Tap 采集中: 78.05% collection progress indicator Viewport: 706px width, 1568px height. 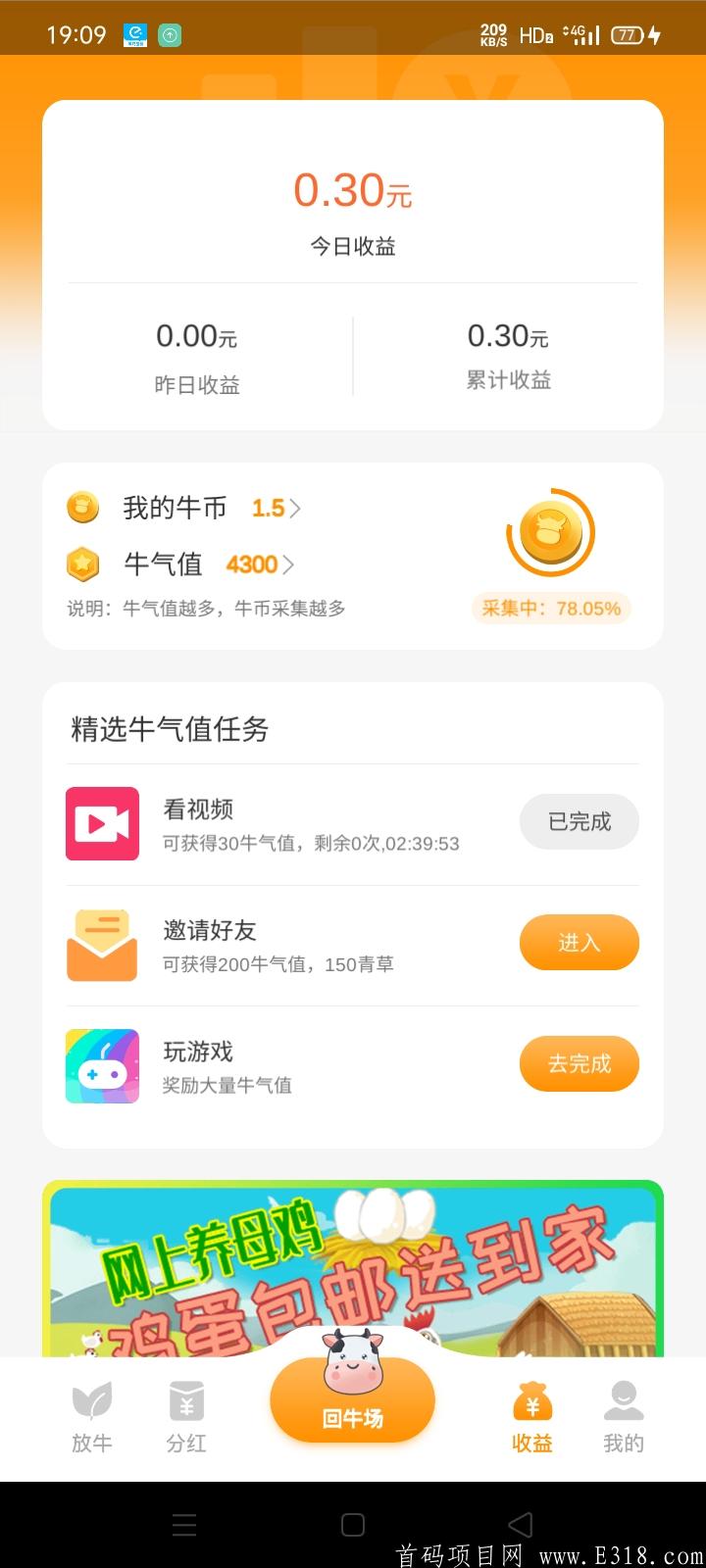click(x=549, y=609)
